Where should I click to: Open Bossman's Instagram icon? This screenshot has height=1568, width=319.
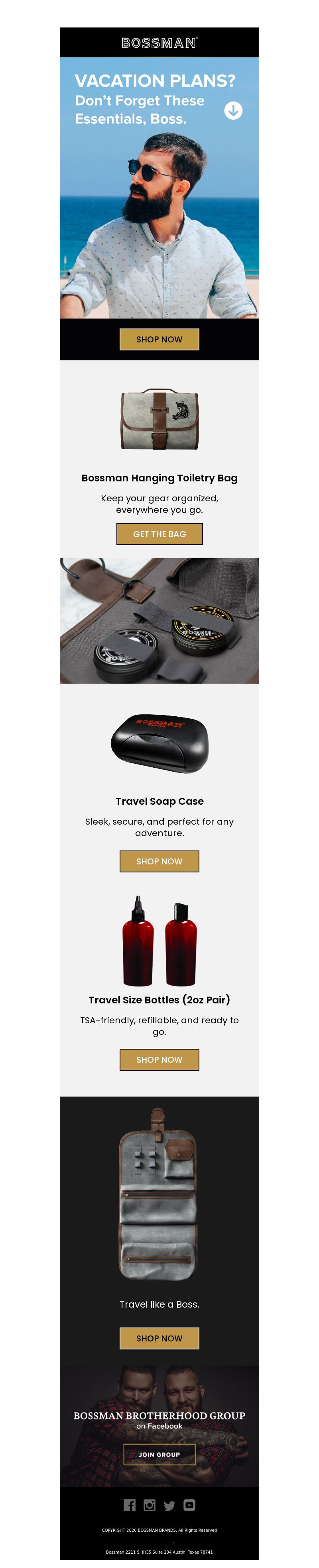[150, 1505]
